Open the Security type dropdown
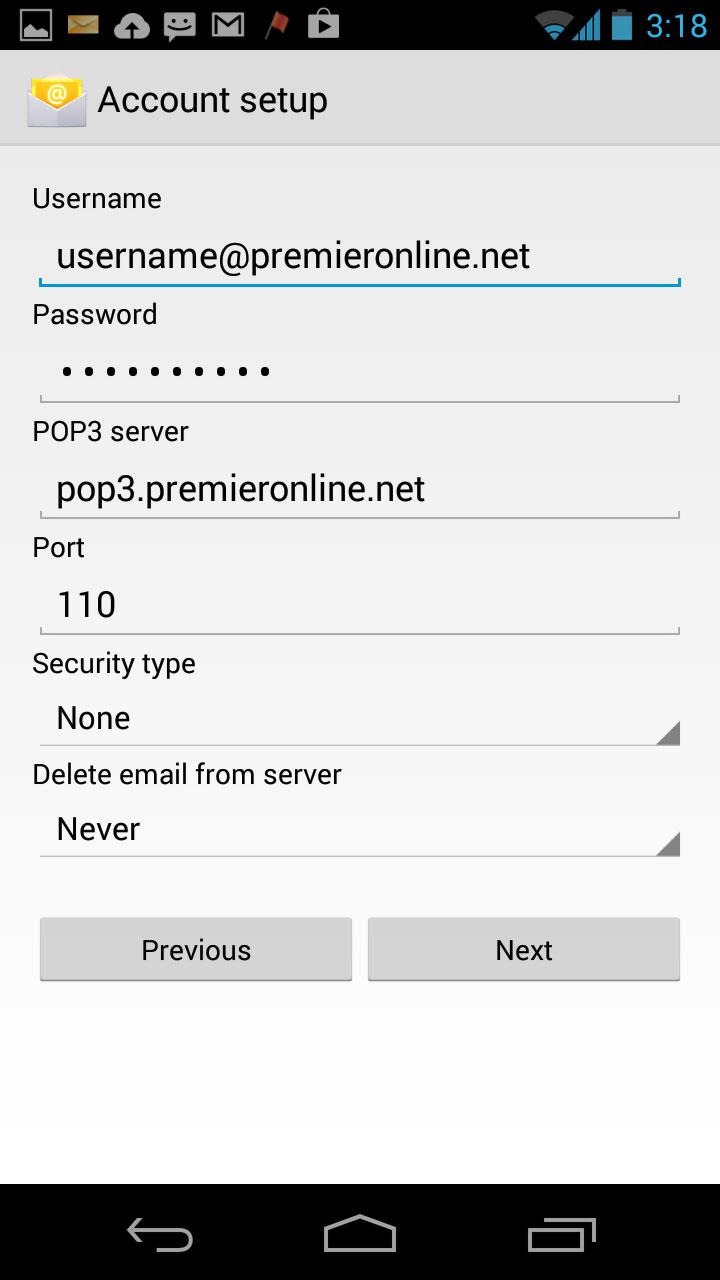Screen dimensions: 720x1280 coord(360,718)
